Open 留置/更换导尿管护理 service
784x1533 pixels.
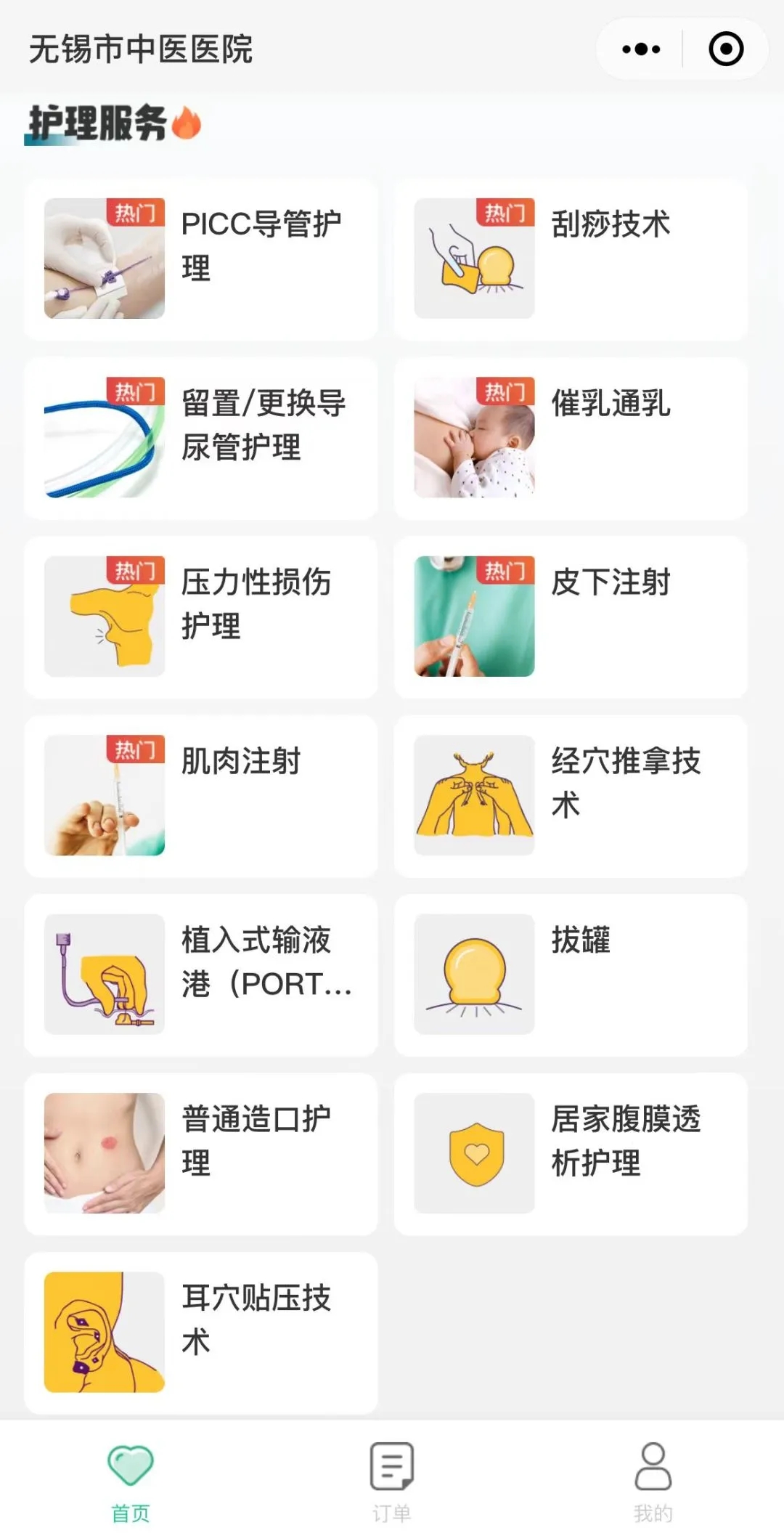tap(201, 438)
